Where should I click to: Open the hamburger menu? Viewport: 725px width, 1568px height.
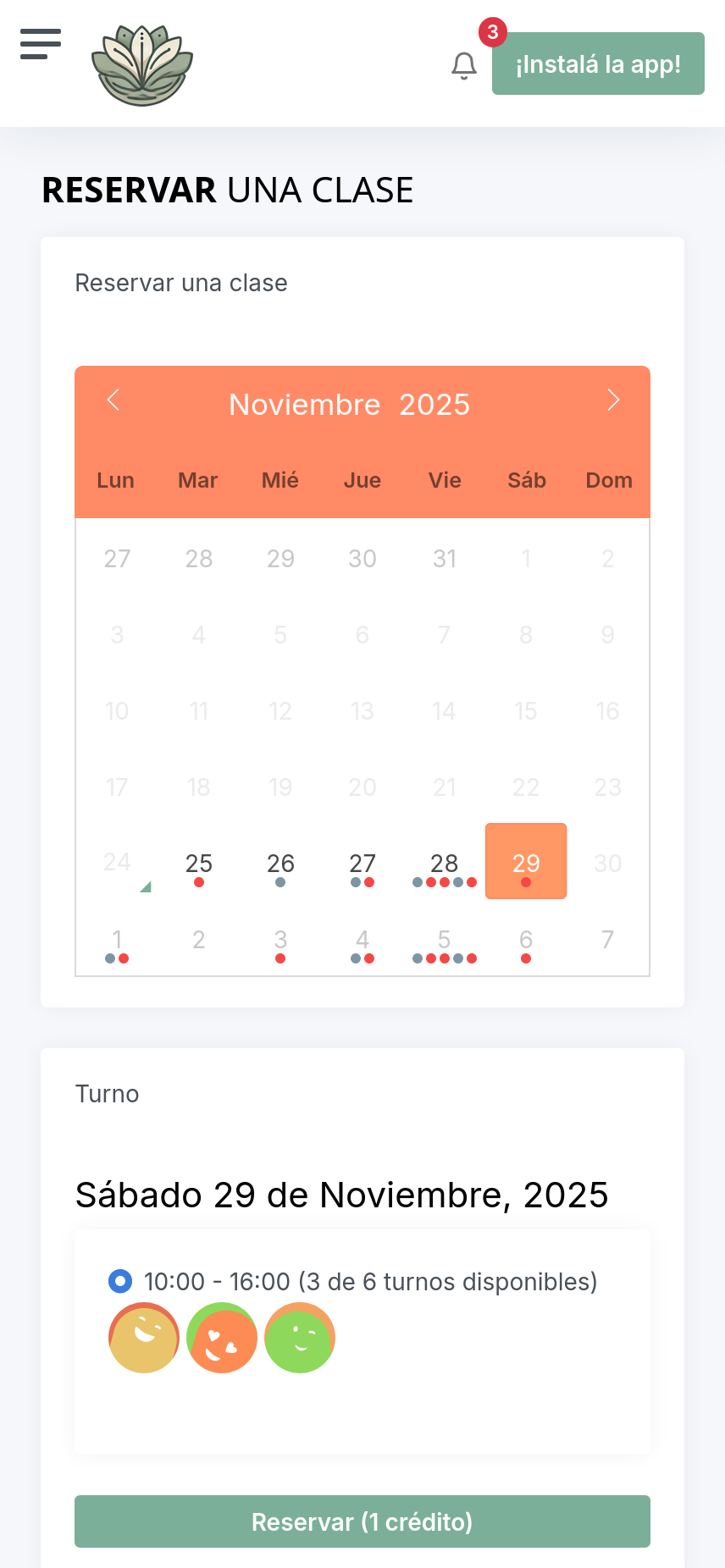[41, 44]
